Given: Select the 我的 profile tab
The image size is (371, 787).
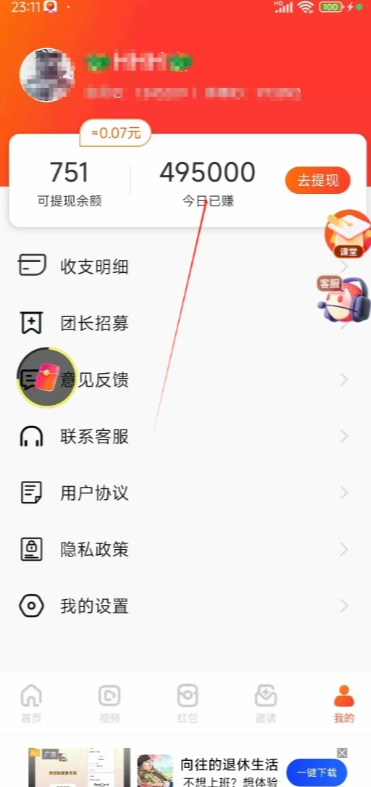Looking at the screenshot, I should click(x=344, y=704).
